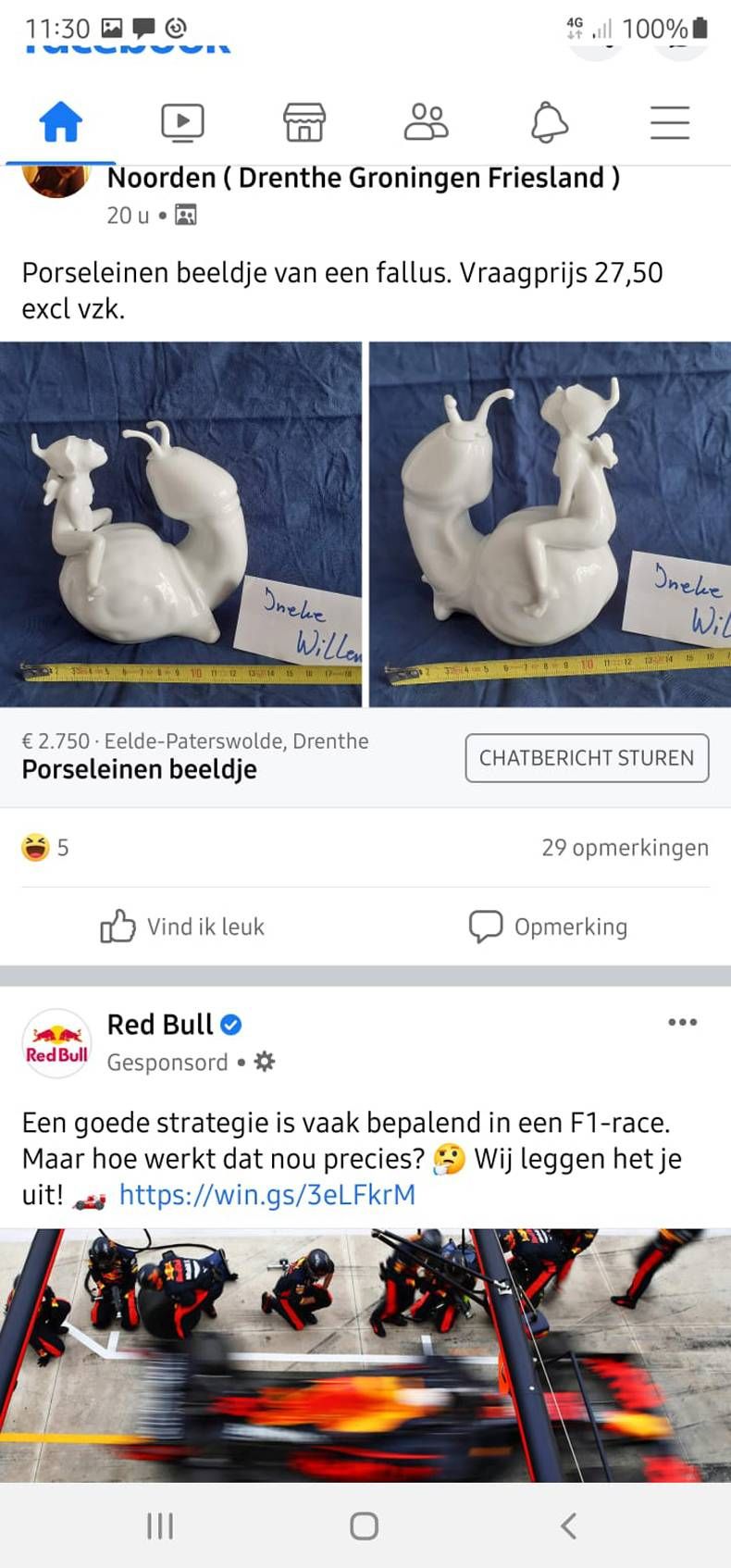The width and height of the screenshot is (731, 1568).
Task: Tap the Friends icon in the navigation bar
Action: [x=427, y=120]
